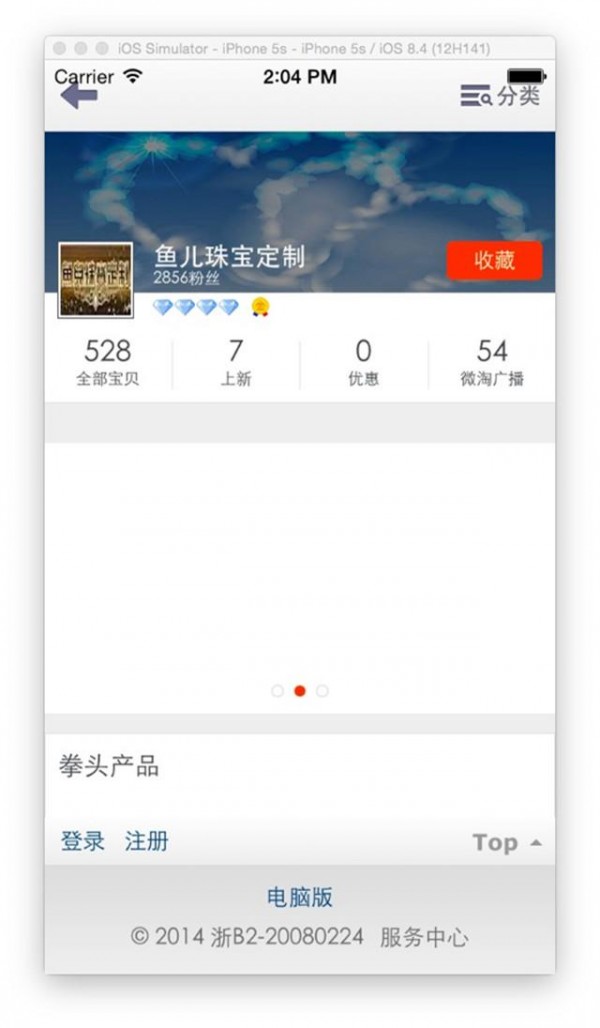Switch to the 电脑版 desktop version
This screenshot has height=1028, width=600.
click(300, 897)
